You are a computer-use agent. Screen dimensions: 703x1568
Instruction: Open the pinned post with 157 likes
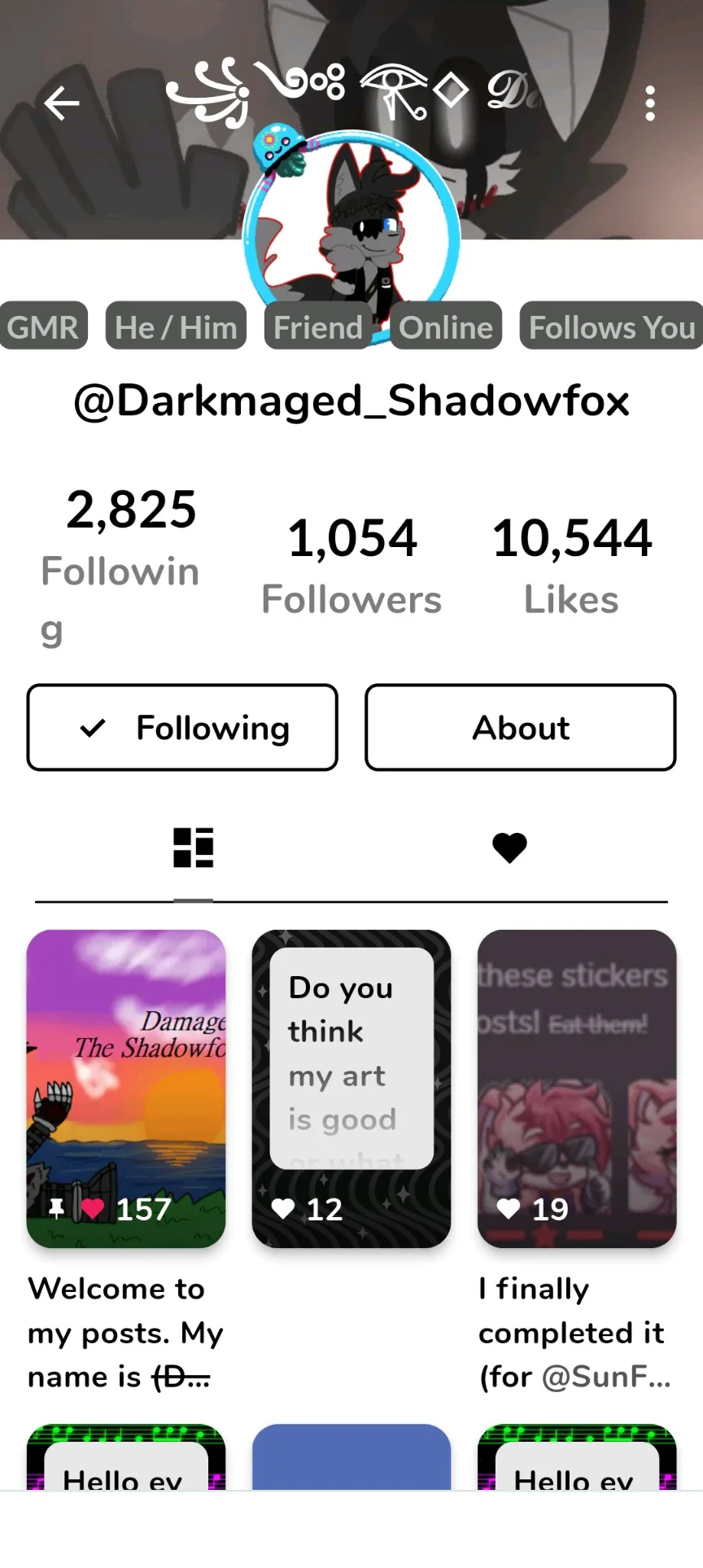click(126, 1088)
